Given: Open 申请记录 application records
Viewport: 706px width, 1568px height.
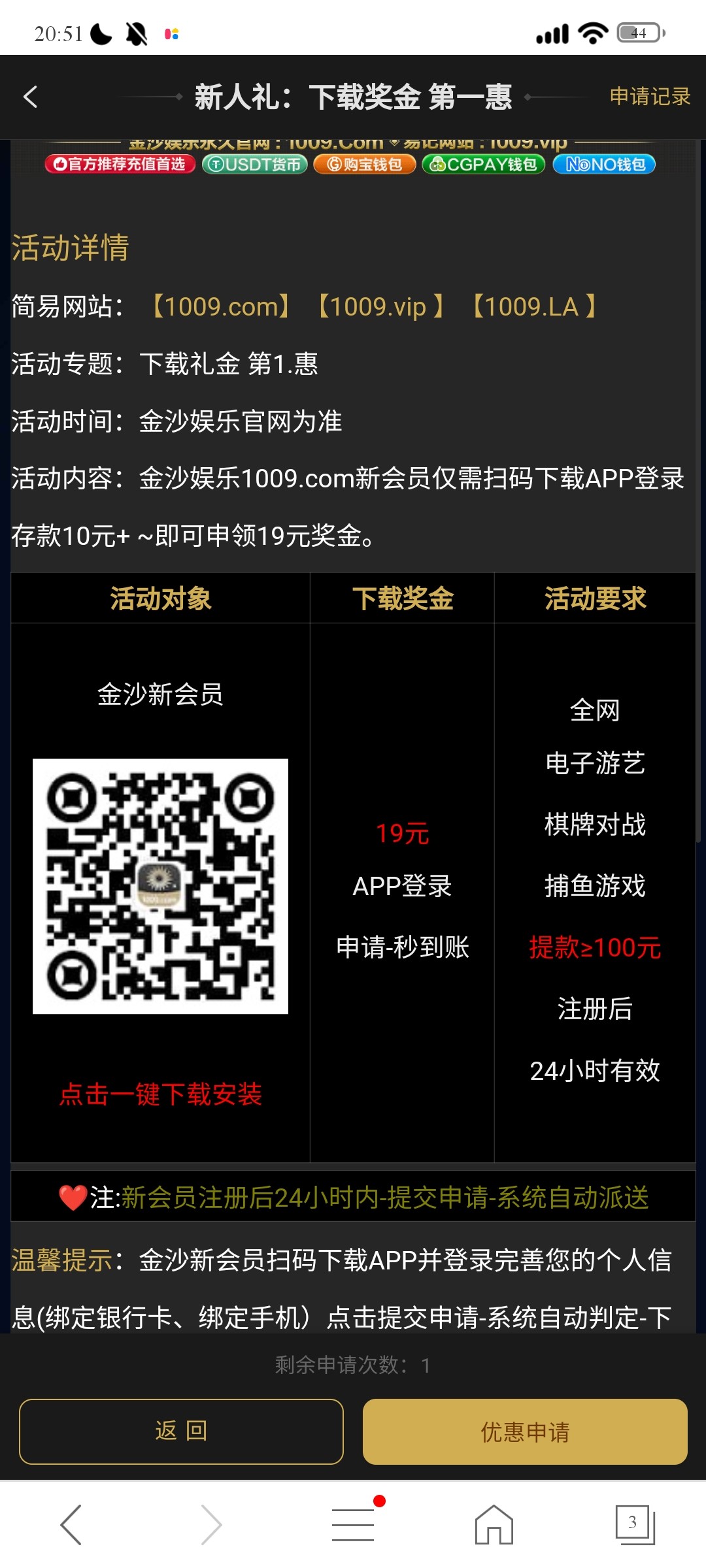Looking at the screenshot, I should coord(650,97).
